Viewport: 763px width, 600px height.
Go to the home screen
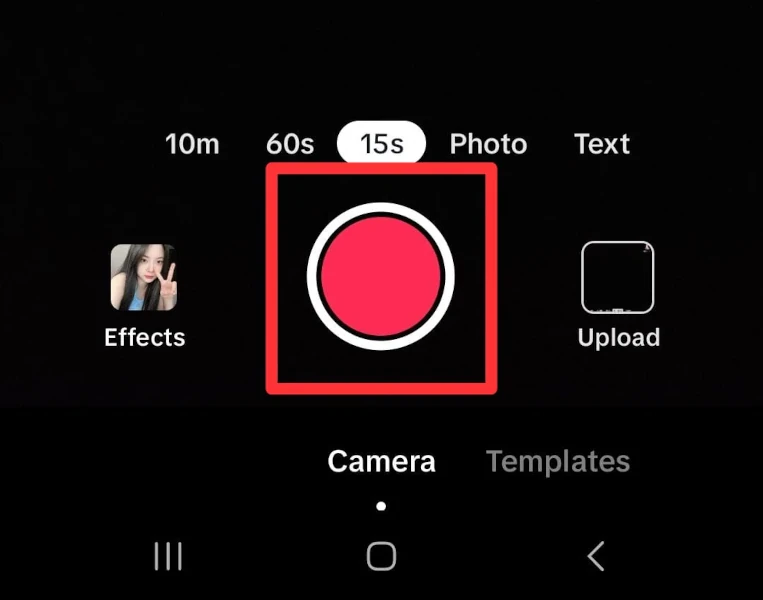pyautogui.click(x=381, y=556)
